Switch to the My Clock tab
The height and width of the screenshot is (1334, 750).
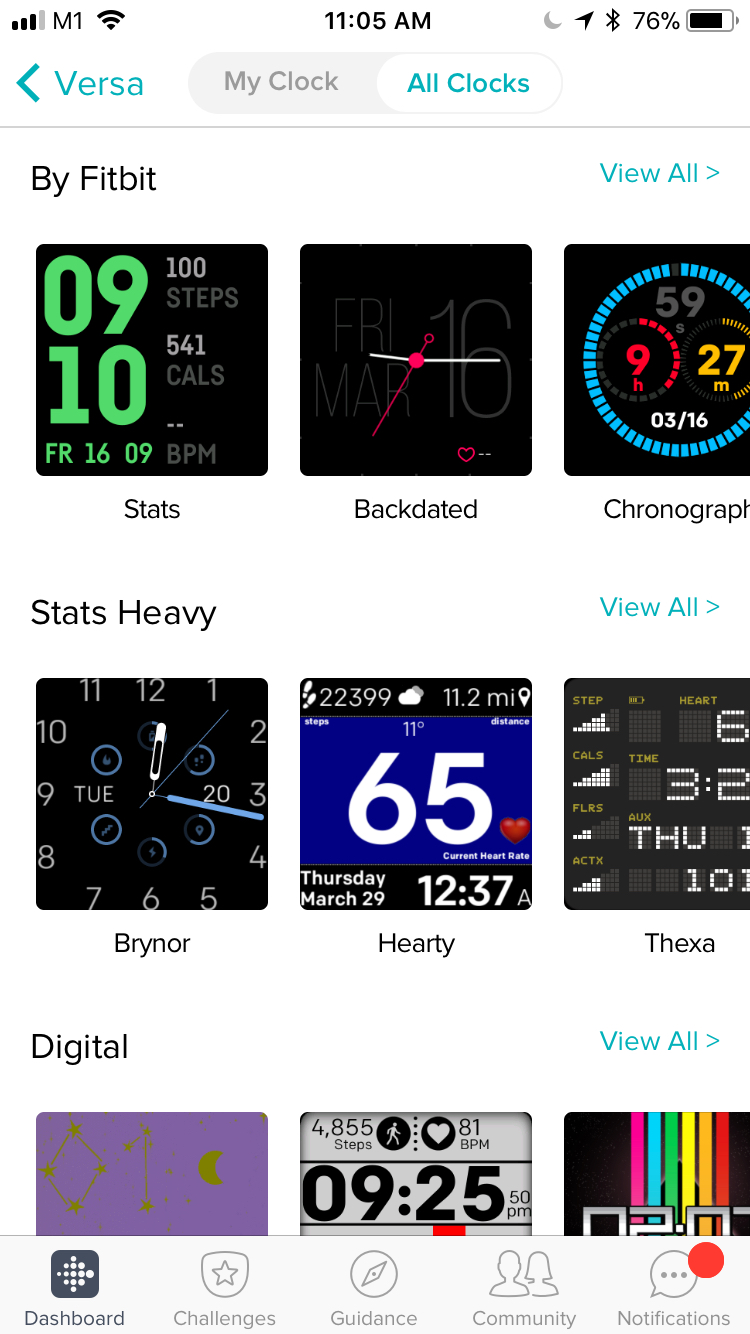coord(281,82)
